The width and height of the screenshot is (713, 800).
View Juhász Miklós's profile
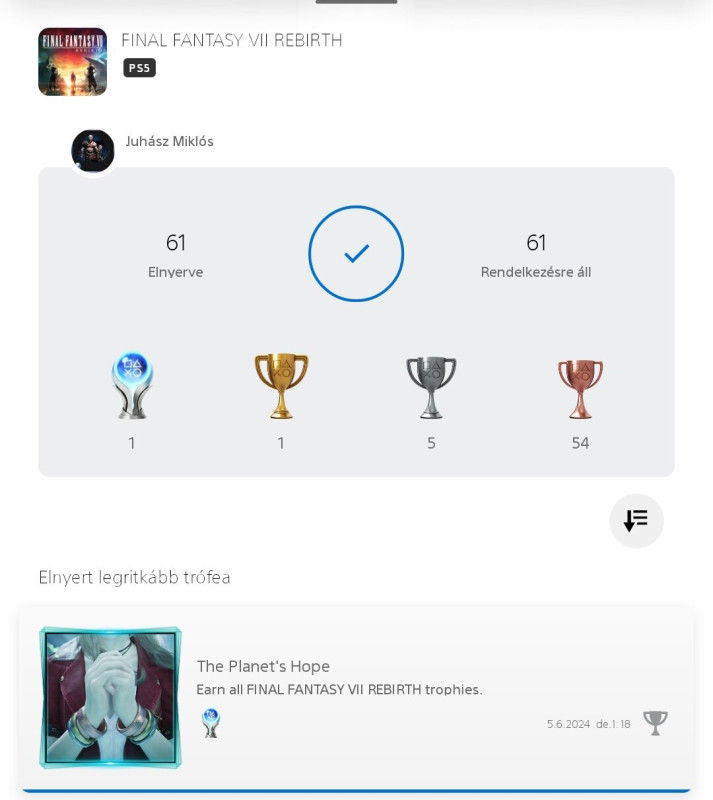point(93,151)
